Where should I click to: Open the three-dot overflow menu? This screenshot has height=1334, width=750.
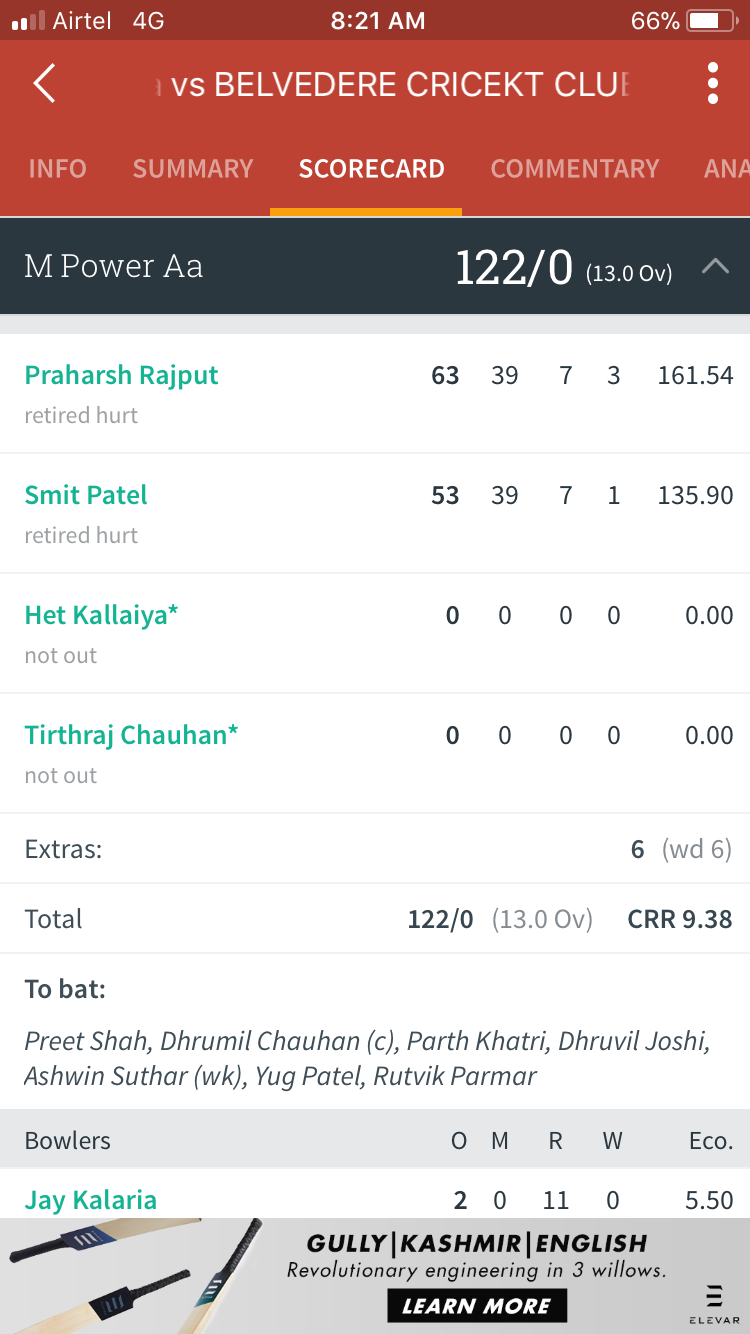[x=712, y=83]
